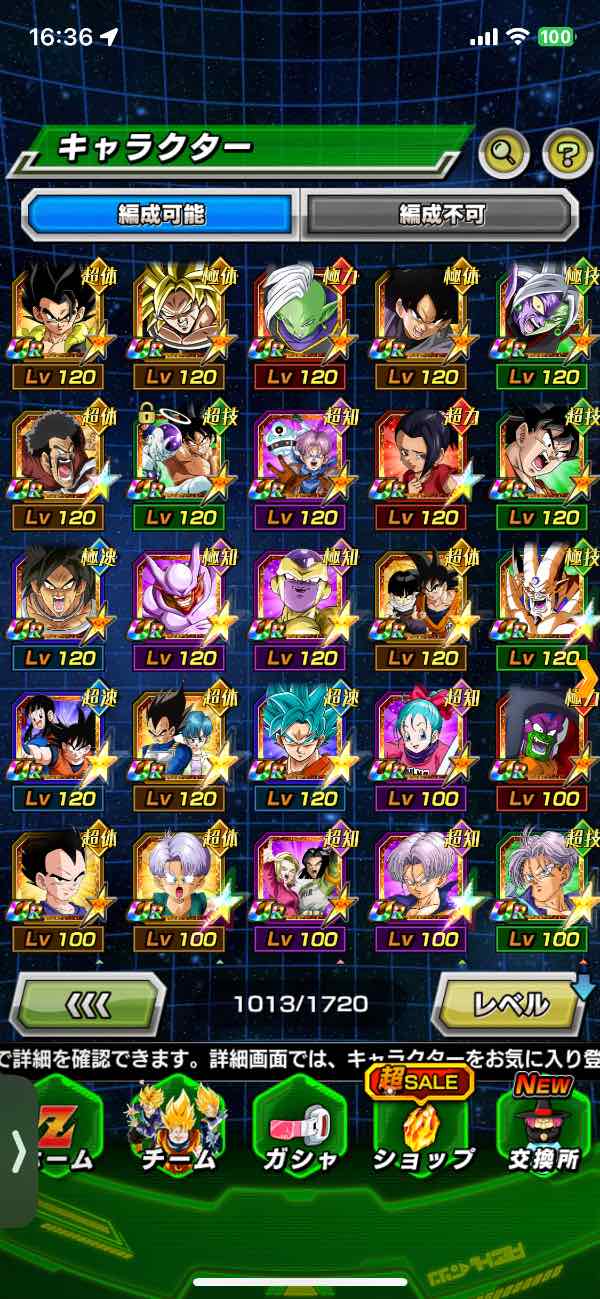This screenshot has height=1299, width=600.
Task: Switch to the 編成不可 tab
Action: tap(441, 214)
